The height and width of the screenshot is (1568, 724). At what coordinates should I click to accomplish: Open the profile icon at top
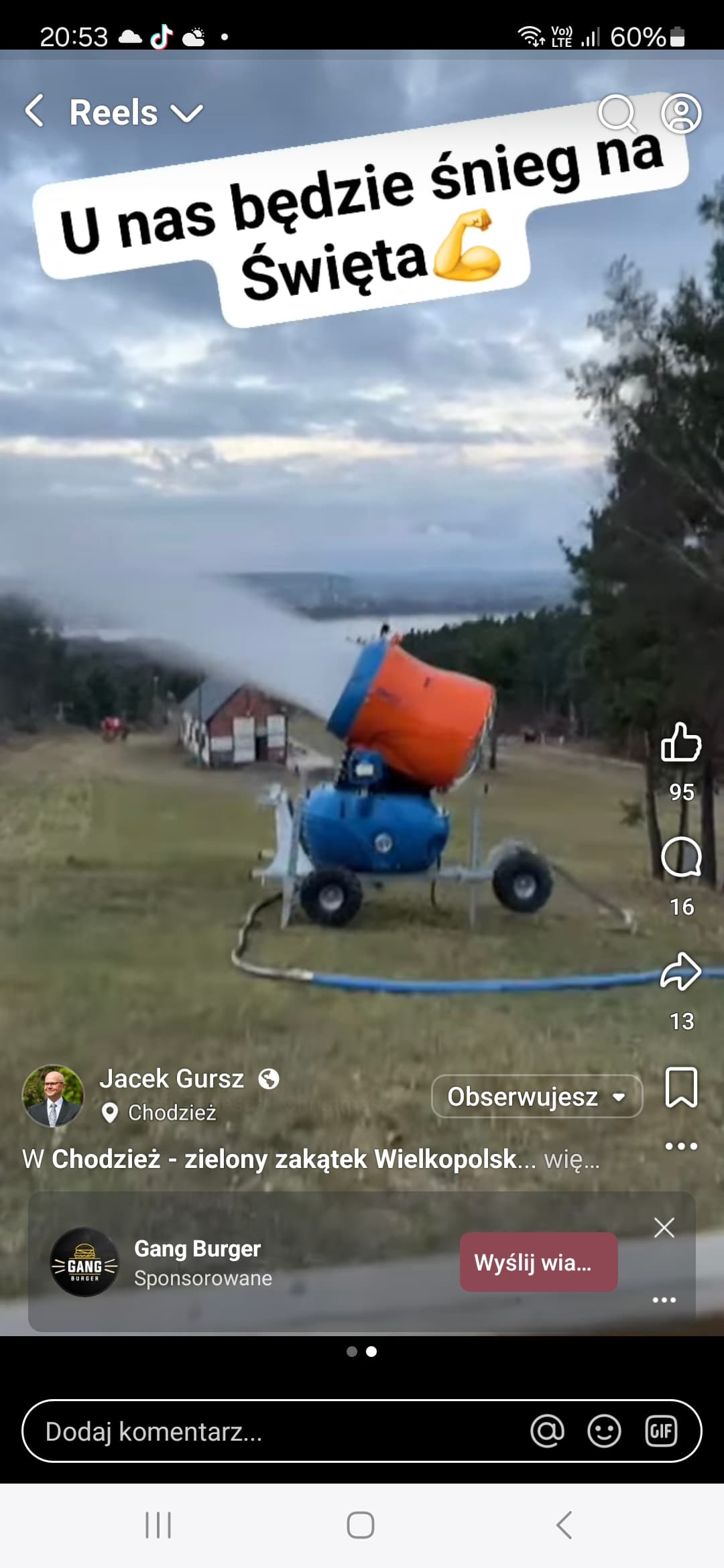click(681, 113)
